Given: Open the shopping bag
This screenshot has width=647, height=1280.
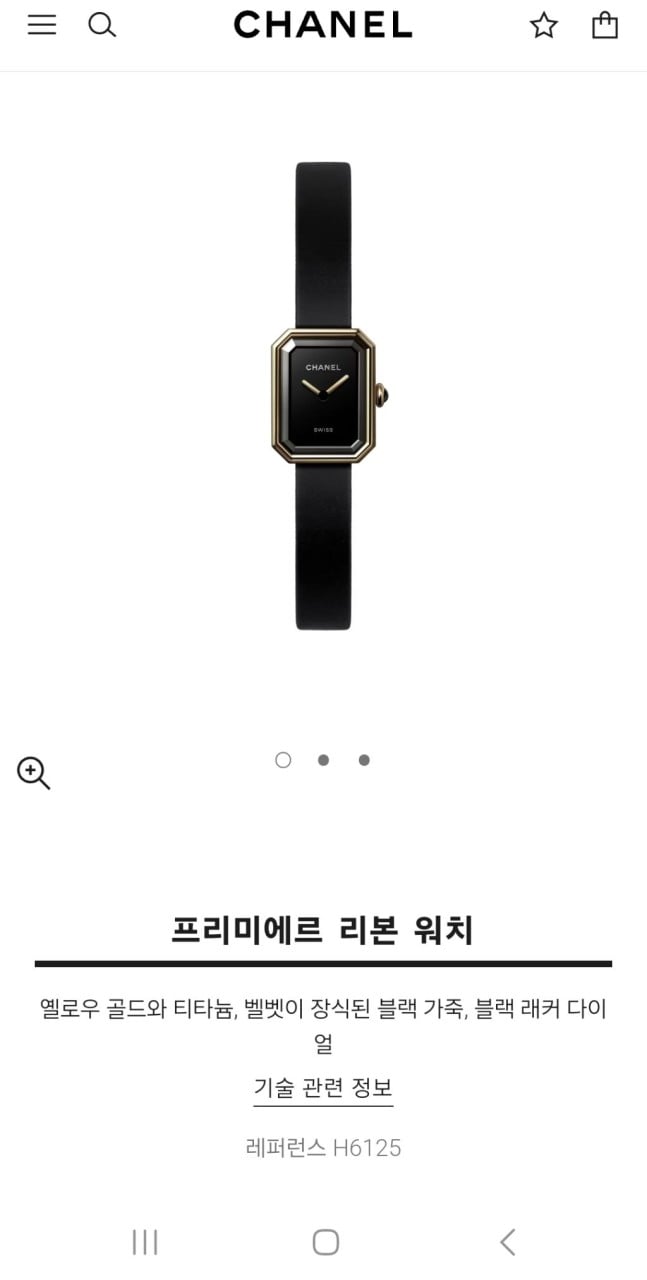Looking at the screenshot, I should click(x=605, y=25).
